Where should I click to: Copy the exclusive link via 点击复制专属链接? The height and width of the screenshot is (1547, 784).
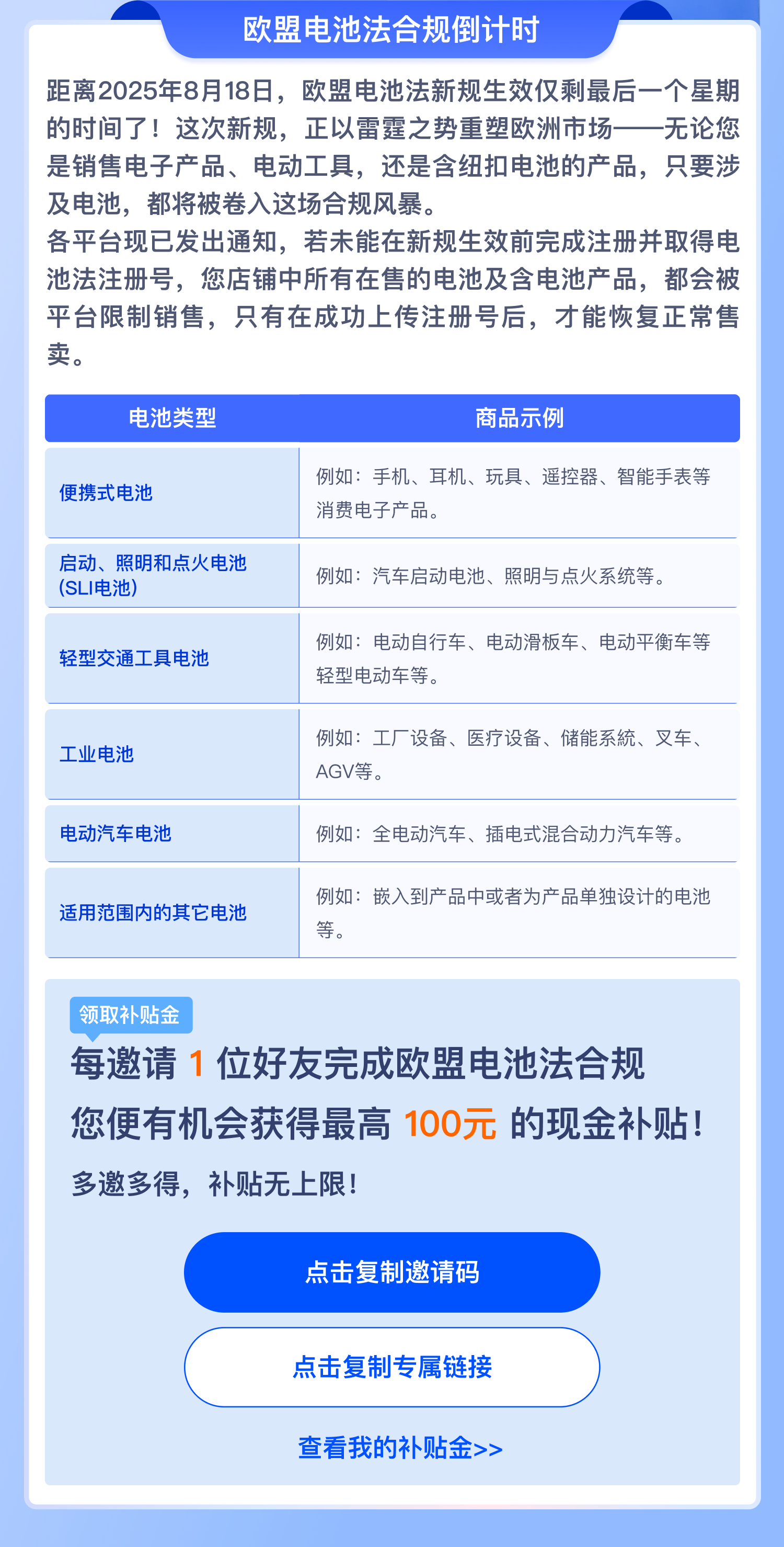391,1367
